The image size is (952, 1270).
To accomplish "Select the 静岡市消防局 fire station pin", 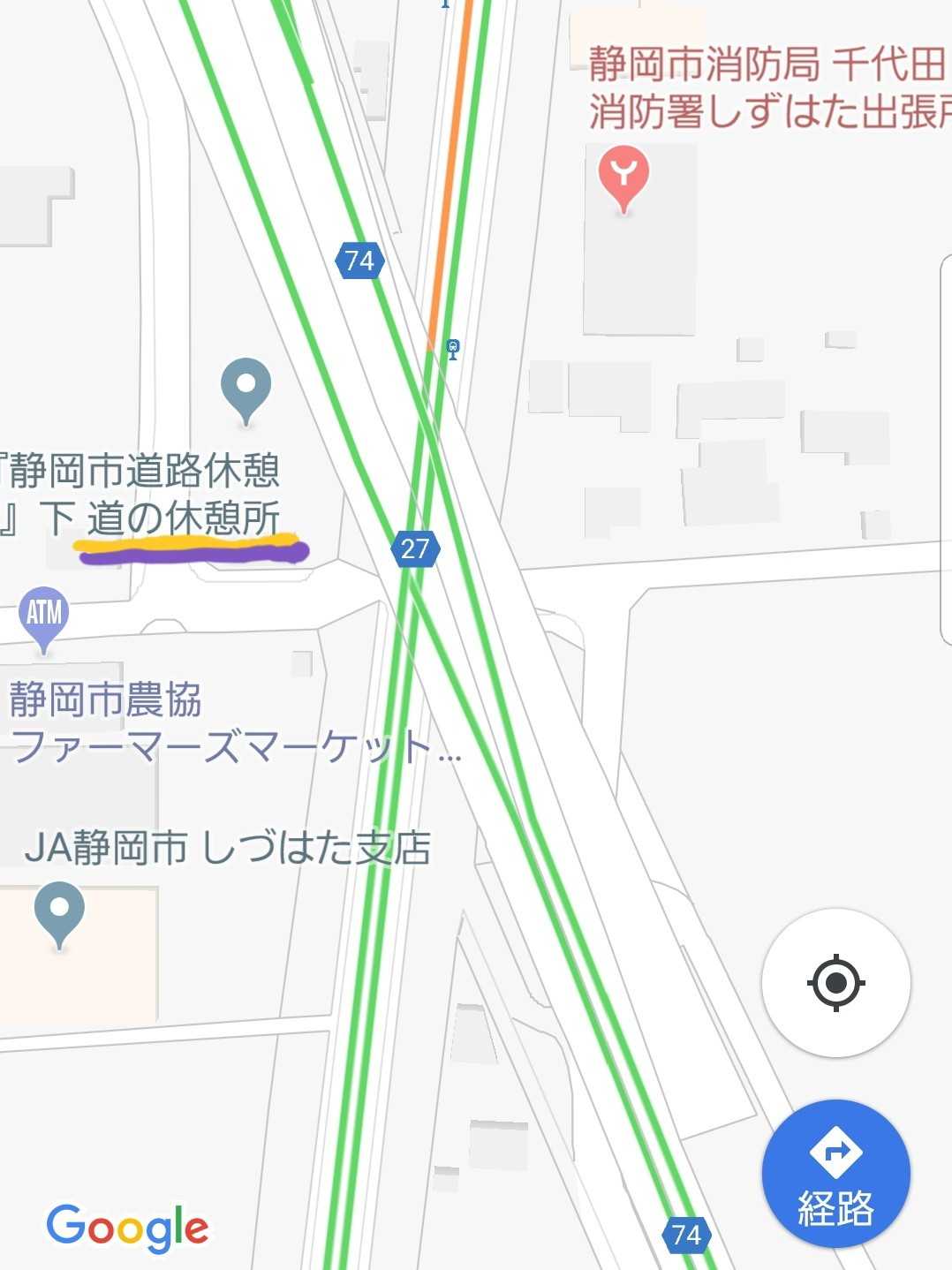I will click(x=623, y=176).
